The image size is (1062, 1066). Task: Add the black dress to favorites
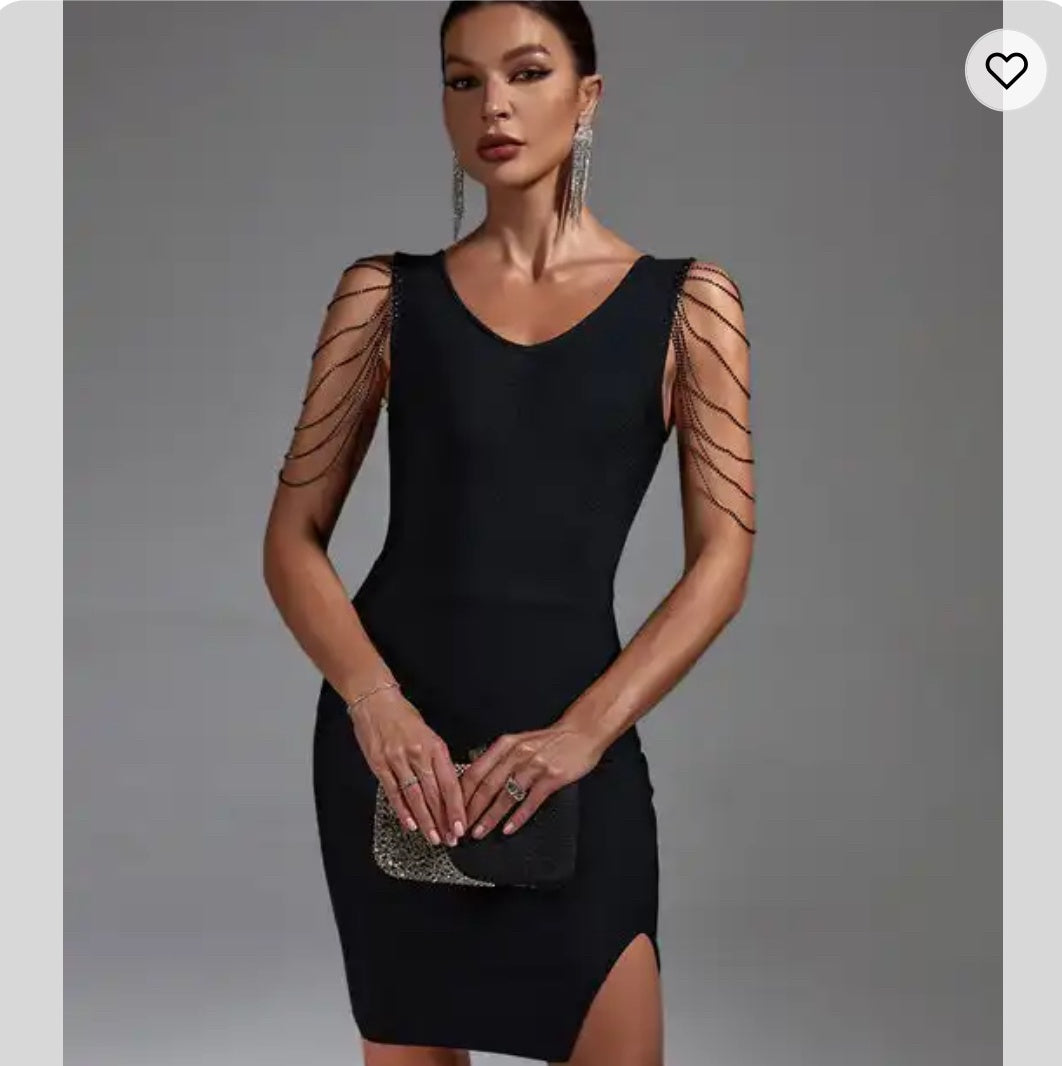tap(1005, 70)
